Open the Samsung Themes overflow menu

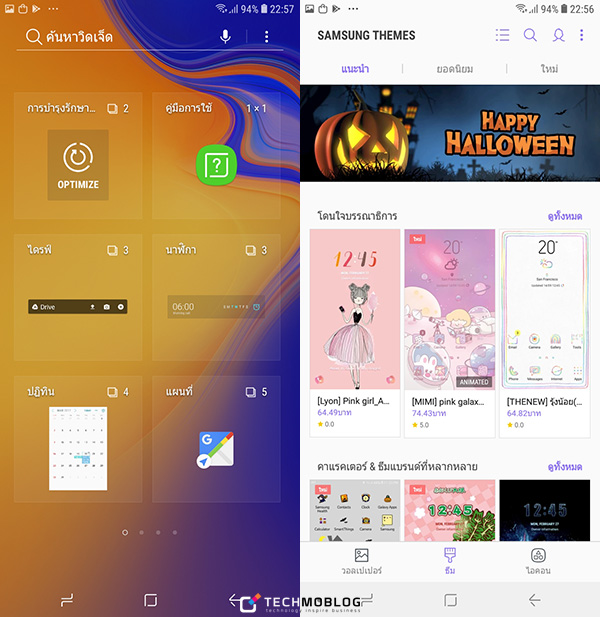click(582, 35)
